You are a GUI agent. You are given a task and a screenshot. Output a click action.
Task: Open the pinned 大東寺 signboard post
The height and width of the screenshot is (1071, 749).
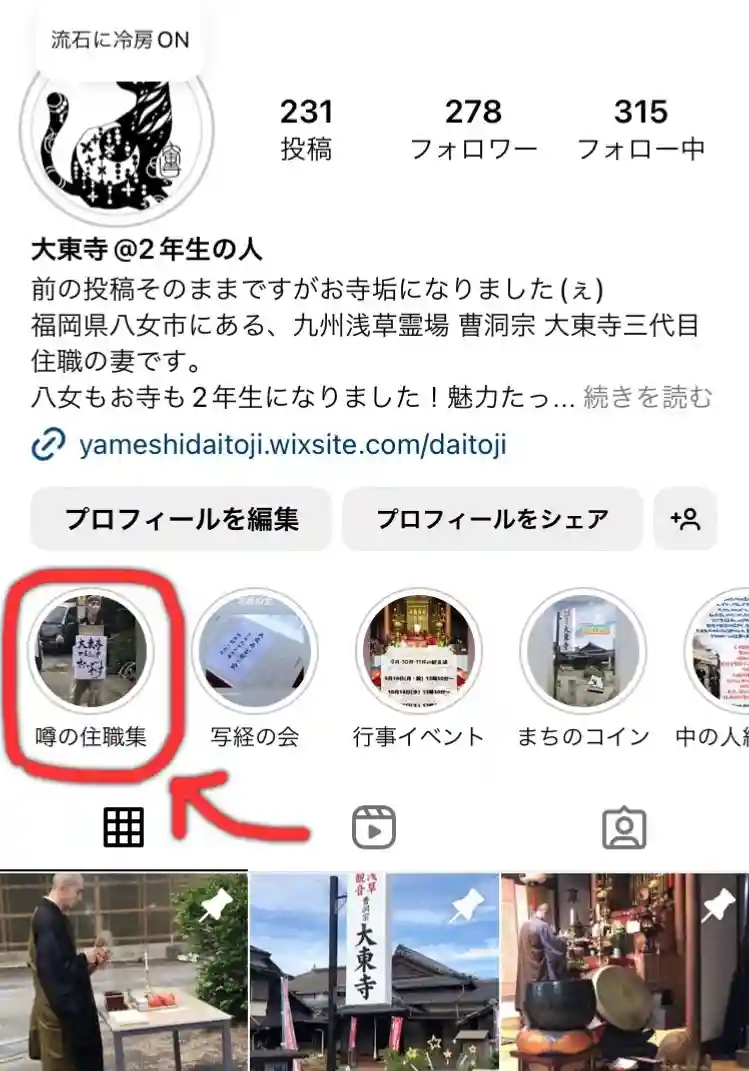[x=374, y=972]
